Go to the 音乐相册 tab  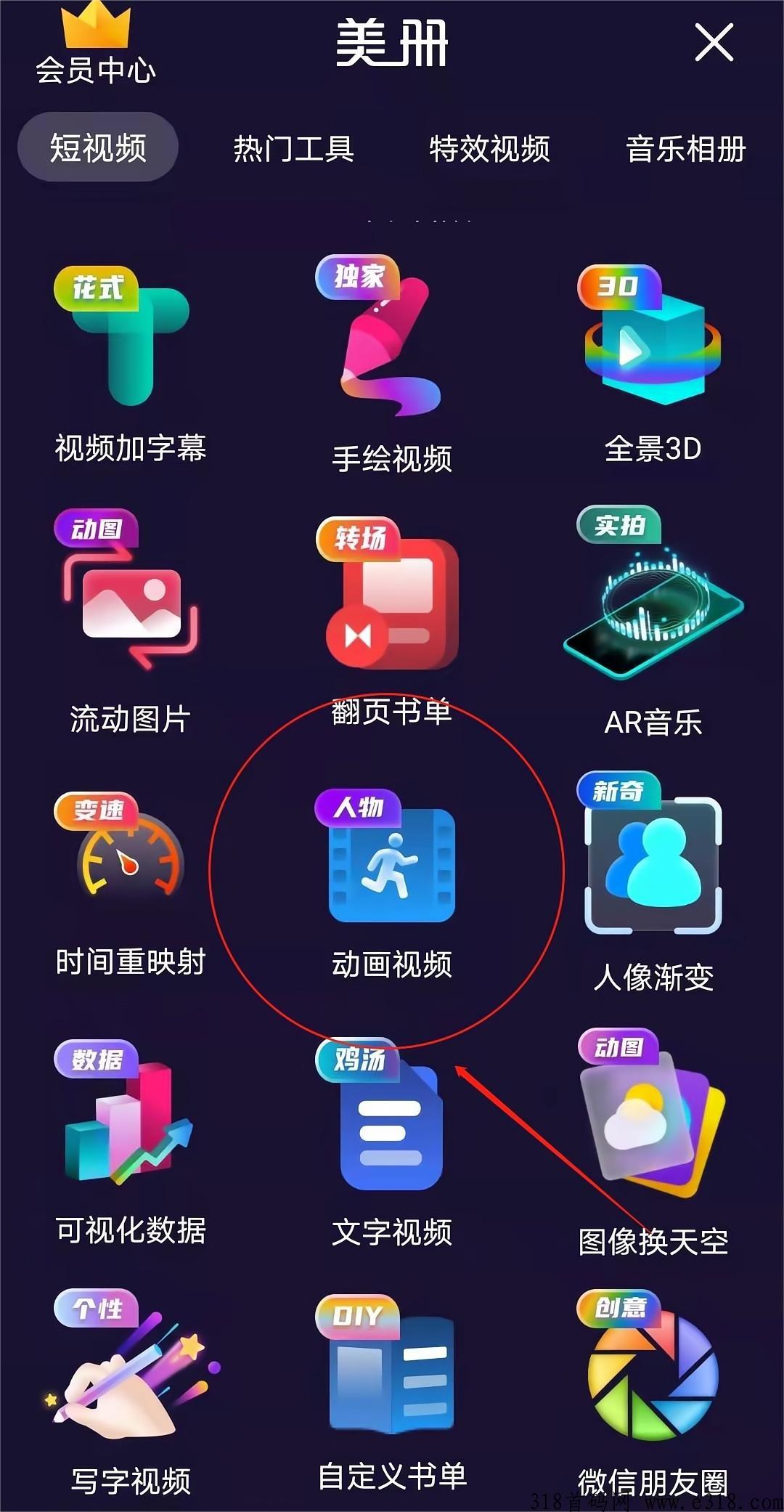tap(685, 149)
